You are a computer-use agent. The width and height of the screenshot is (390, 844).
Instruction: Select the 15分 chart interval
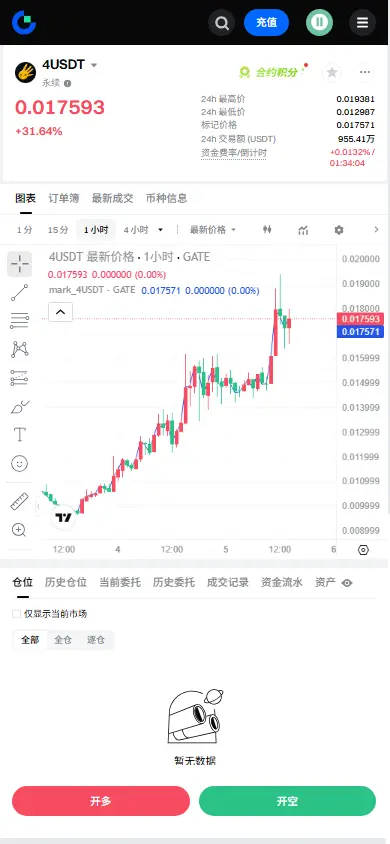[x=58, y=230]
